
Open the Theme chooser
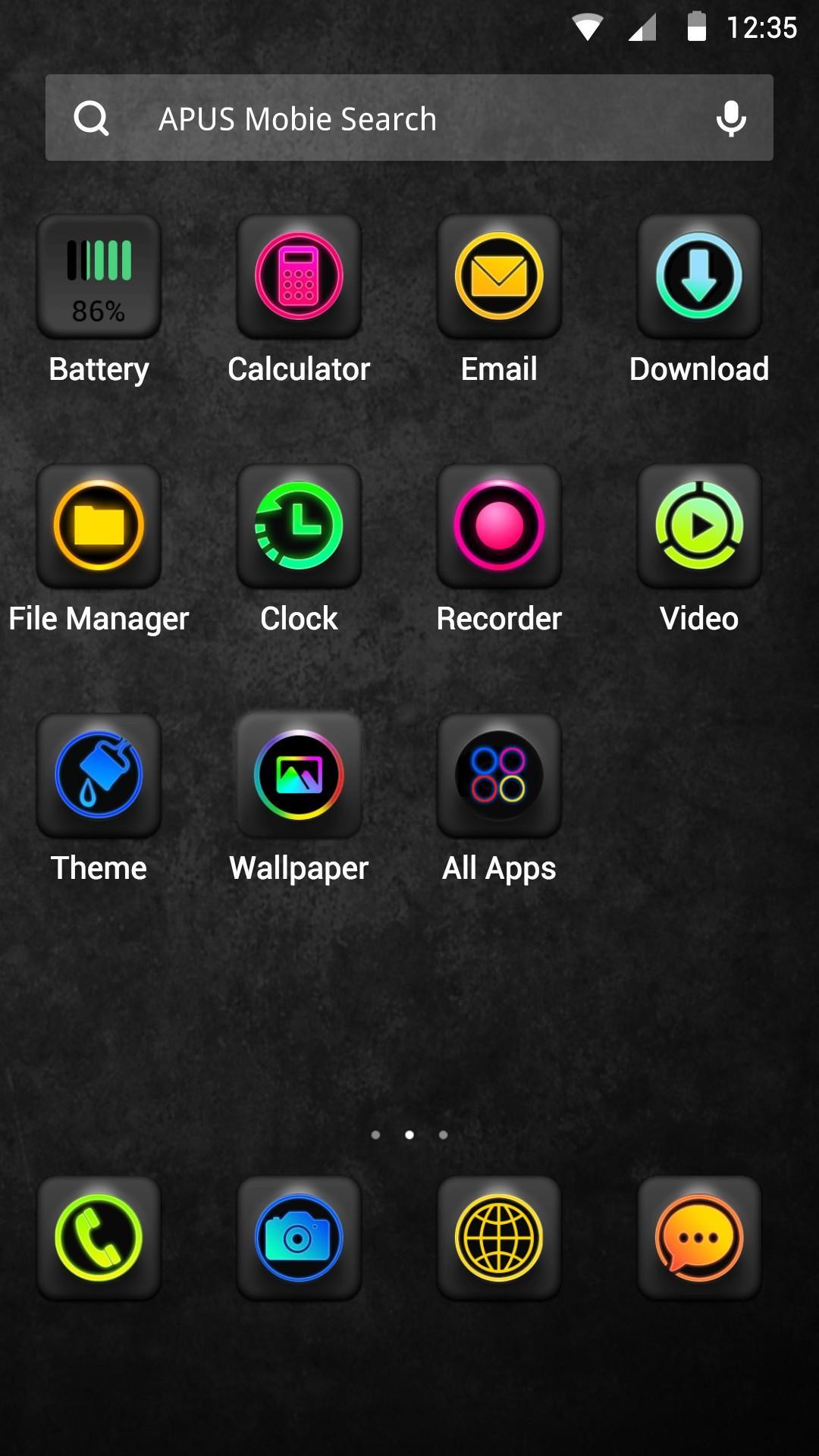point(99,776)
